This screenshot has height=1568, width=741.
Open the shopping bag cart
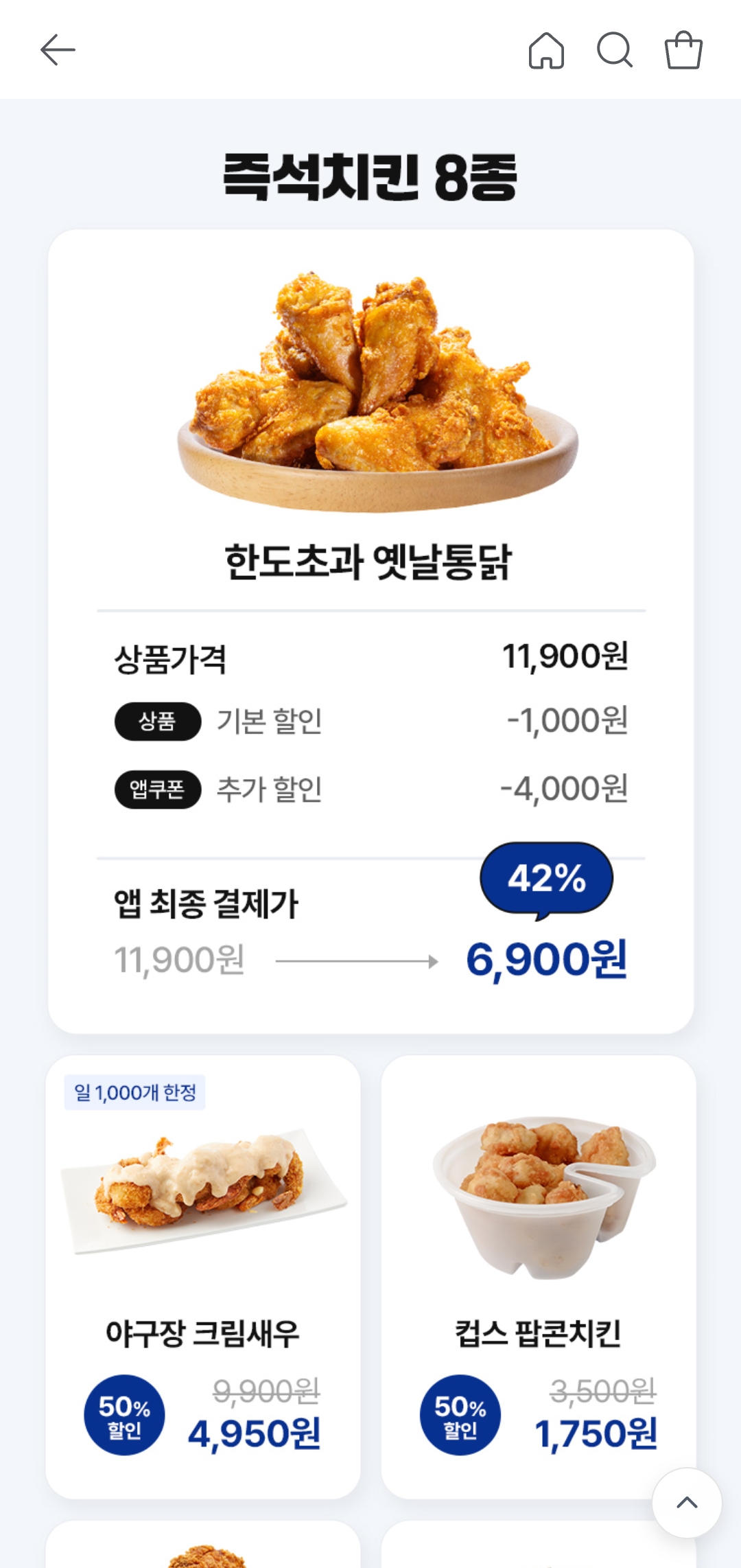coord(683,50)
